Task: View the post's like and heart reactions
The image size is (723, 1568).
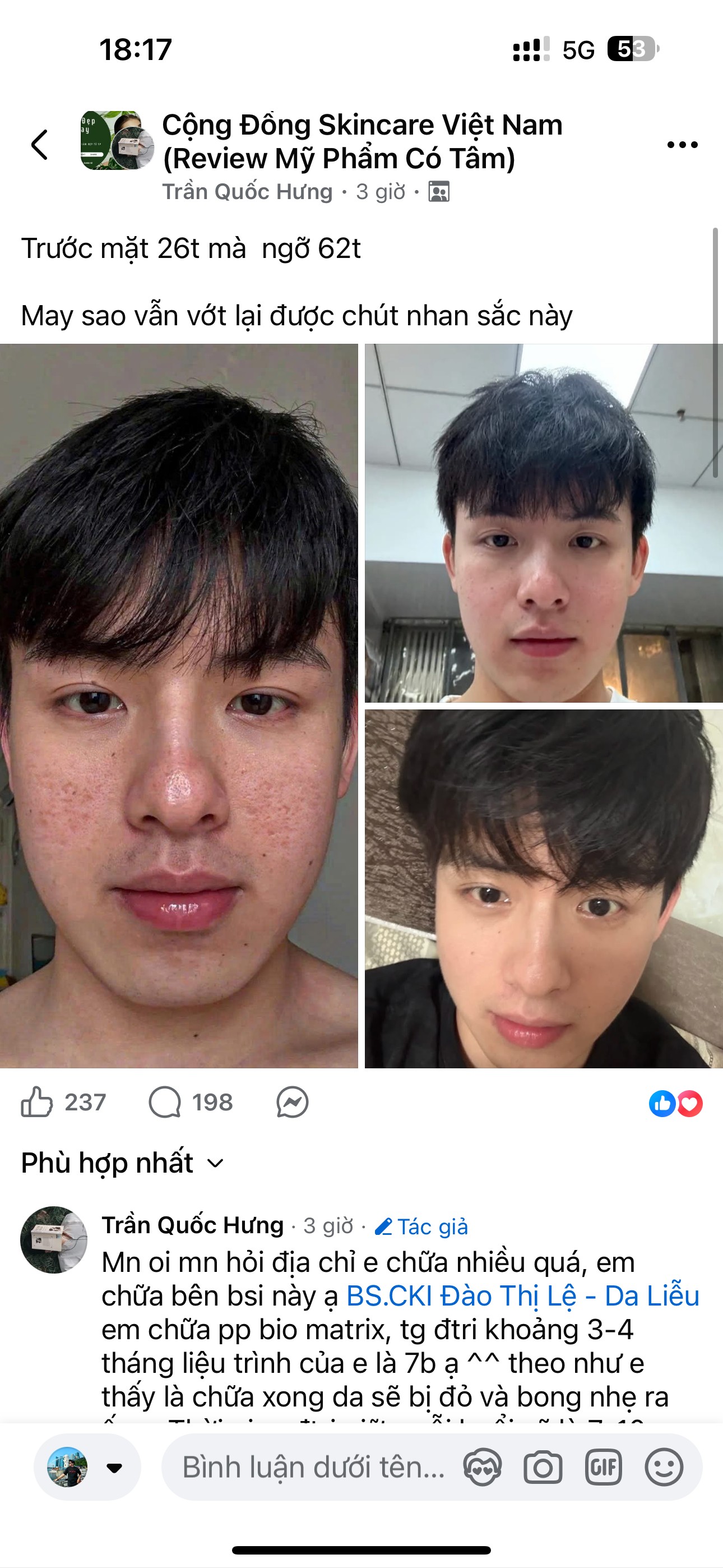Action: coord(675,1104)
